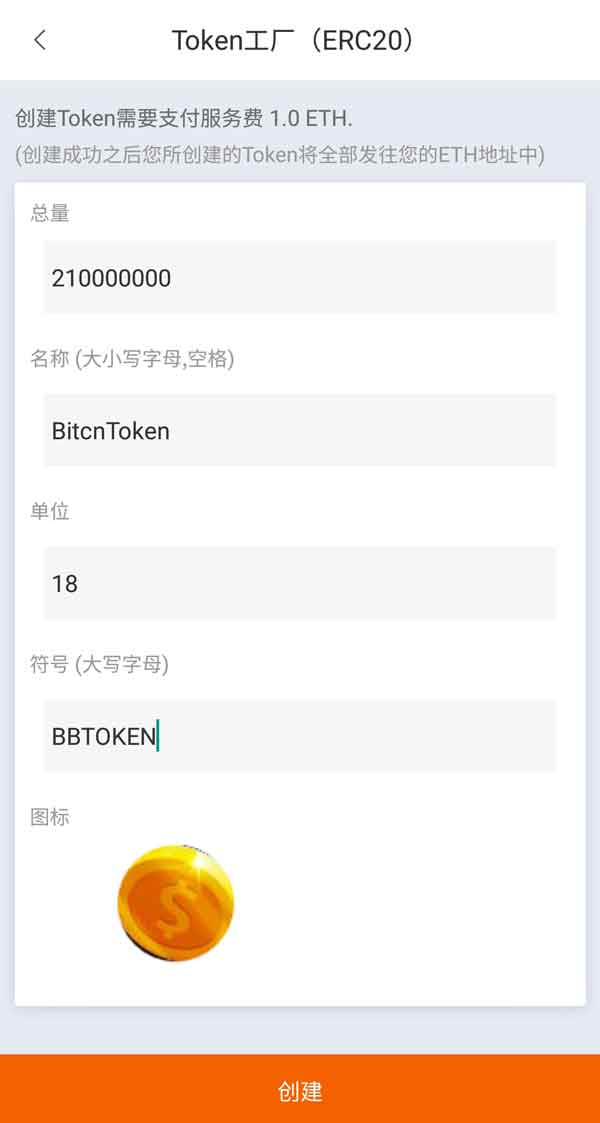Edit the 名称 field with BitcnToken
Screen dimensions: 600x1123
(299, 430)
